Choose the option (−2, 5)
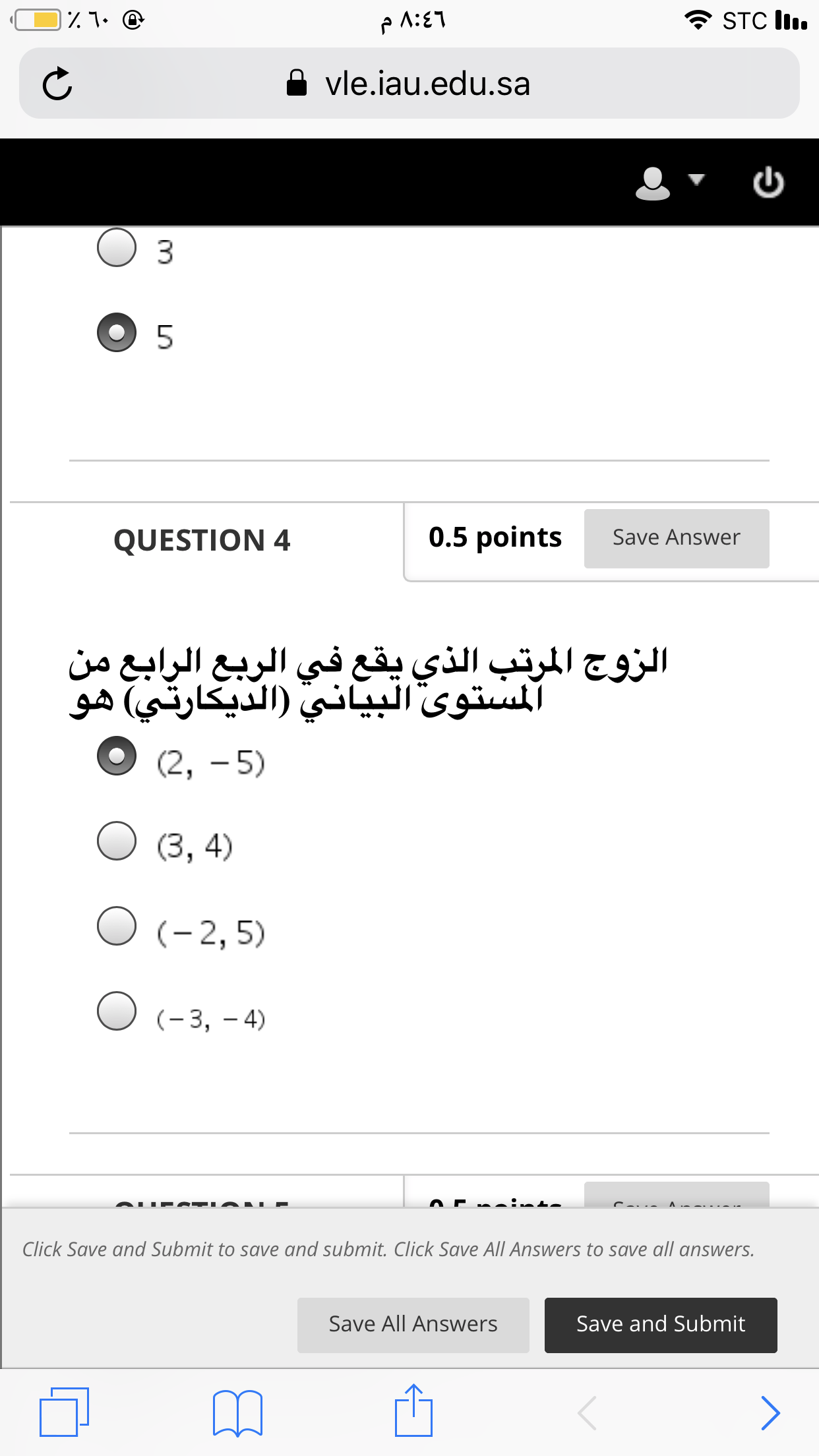819x1456 pixels. coord(117,926)
